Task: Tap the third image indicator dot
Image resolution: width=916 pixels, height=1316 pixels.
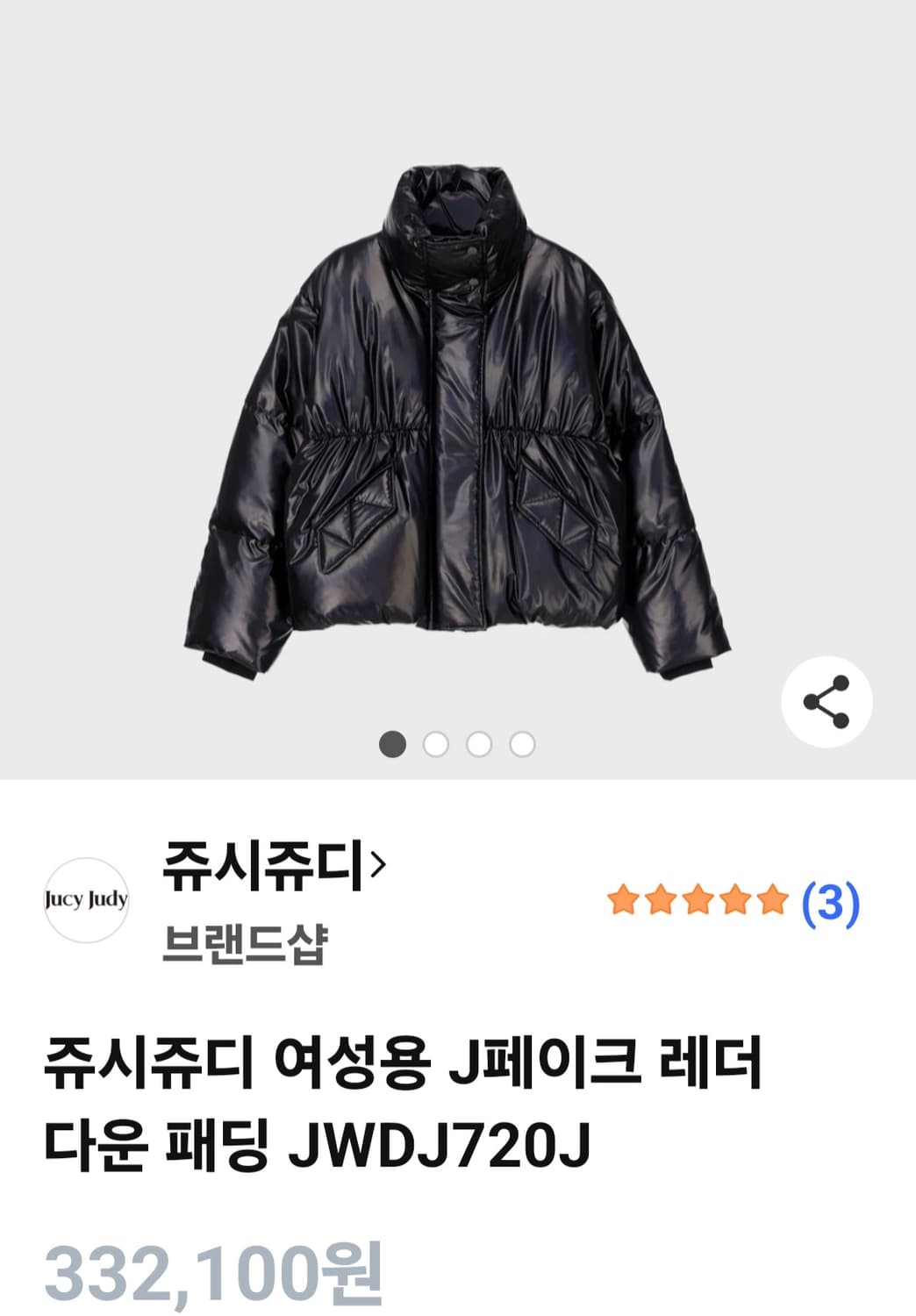Action: click(x=479, y=742)
